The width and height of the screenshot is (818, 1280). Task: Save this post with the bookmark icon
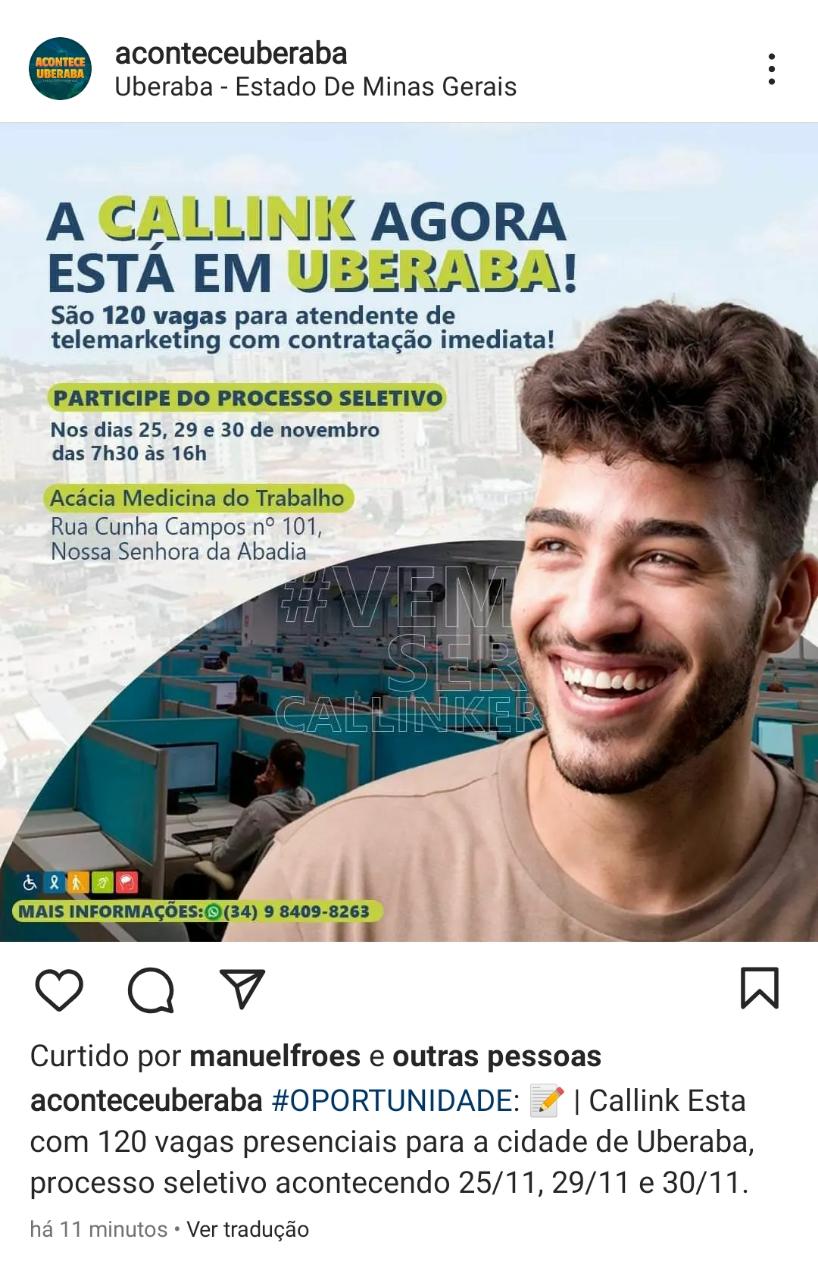coord(759,988)
